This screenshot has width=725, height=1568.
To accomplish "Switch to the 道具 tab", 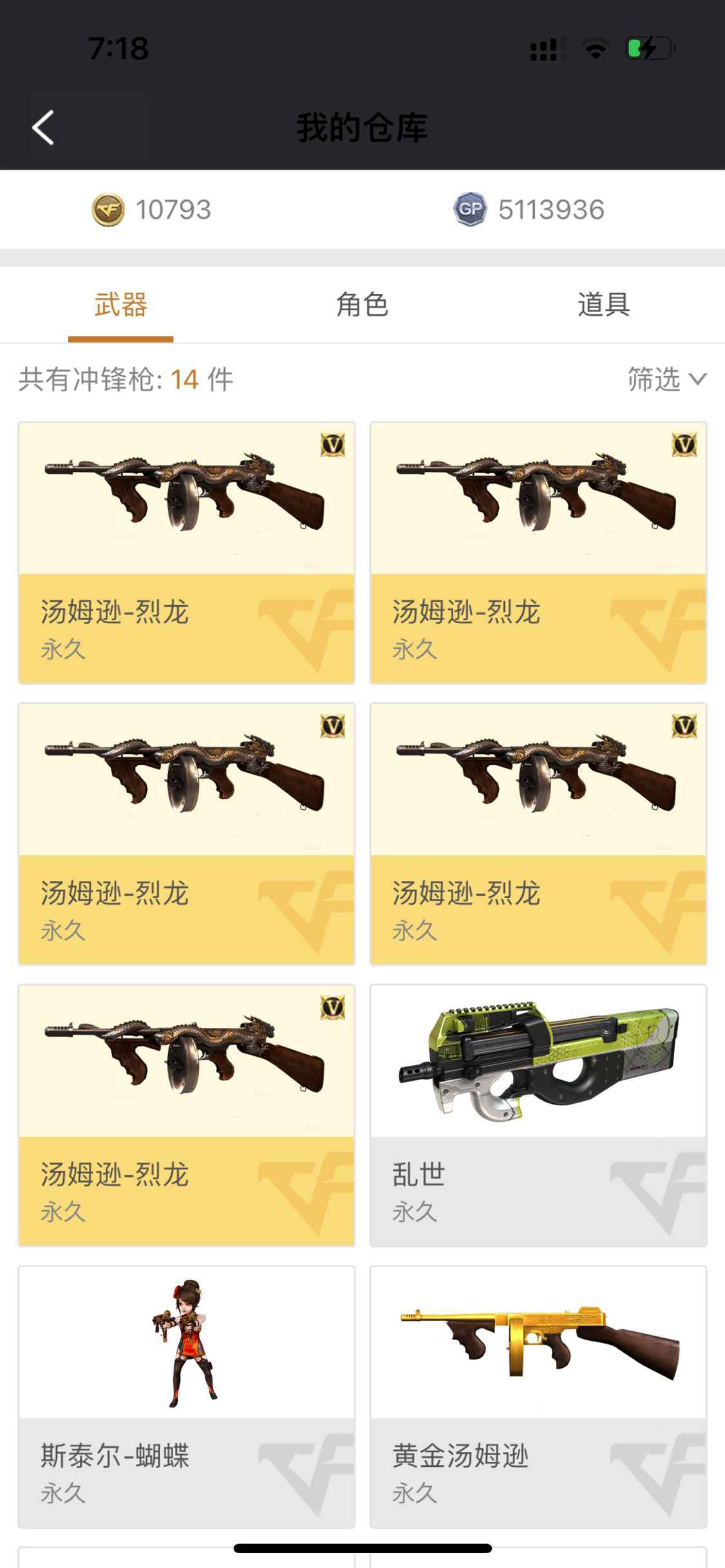I will click(603, 304).
